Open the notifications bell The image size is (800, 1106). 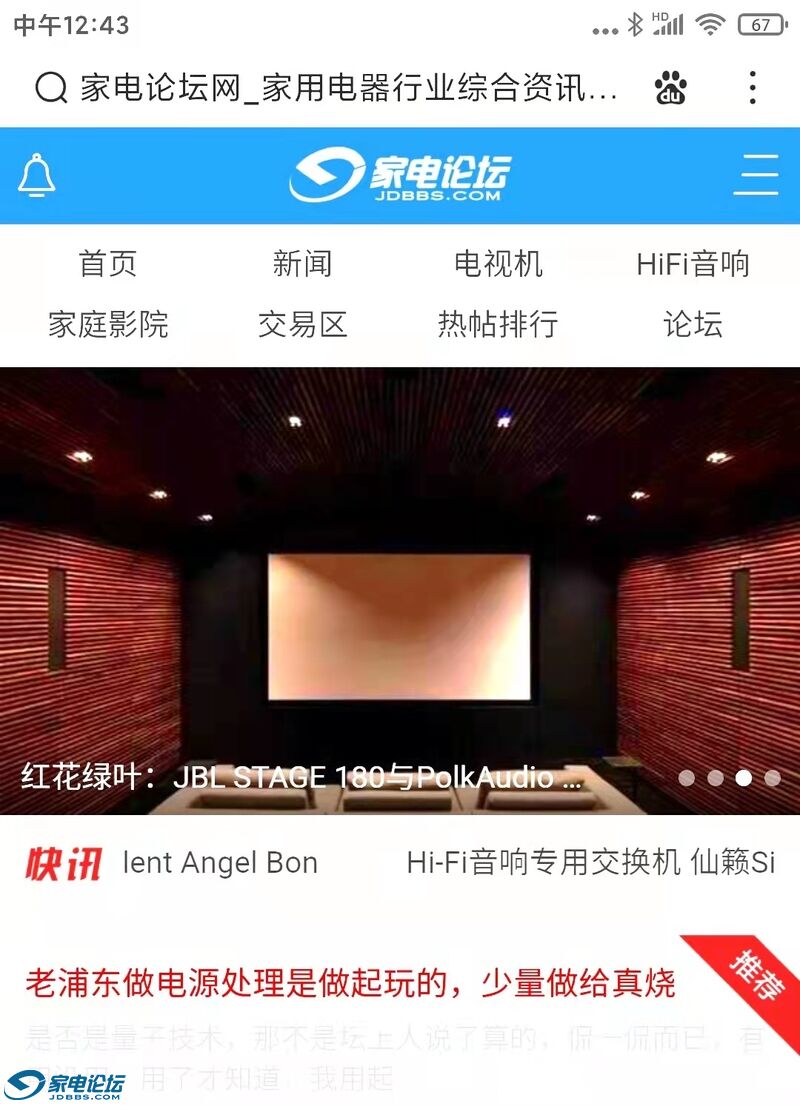pos(37,176)
